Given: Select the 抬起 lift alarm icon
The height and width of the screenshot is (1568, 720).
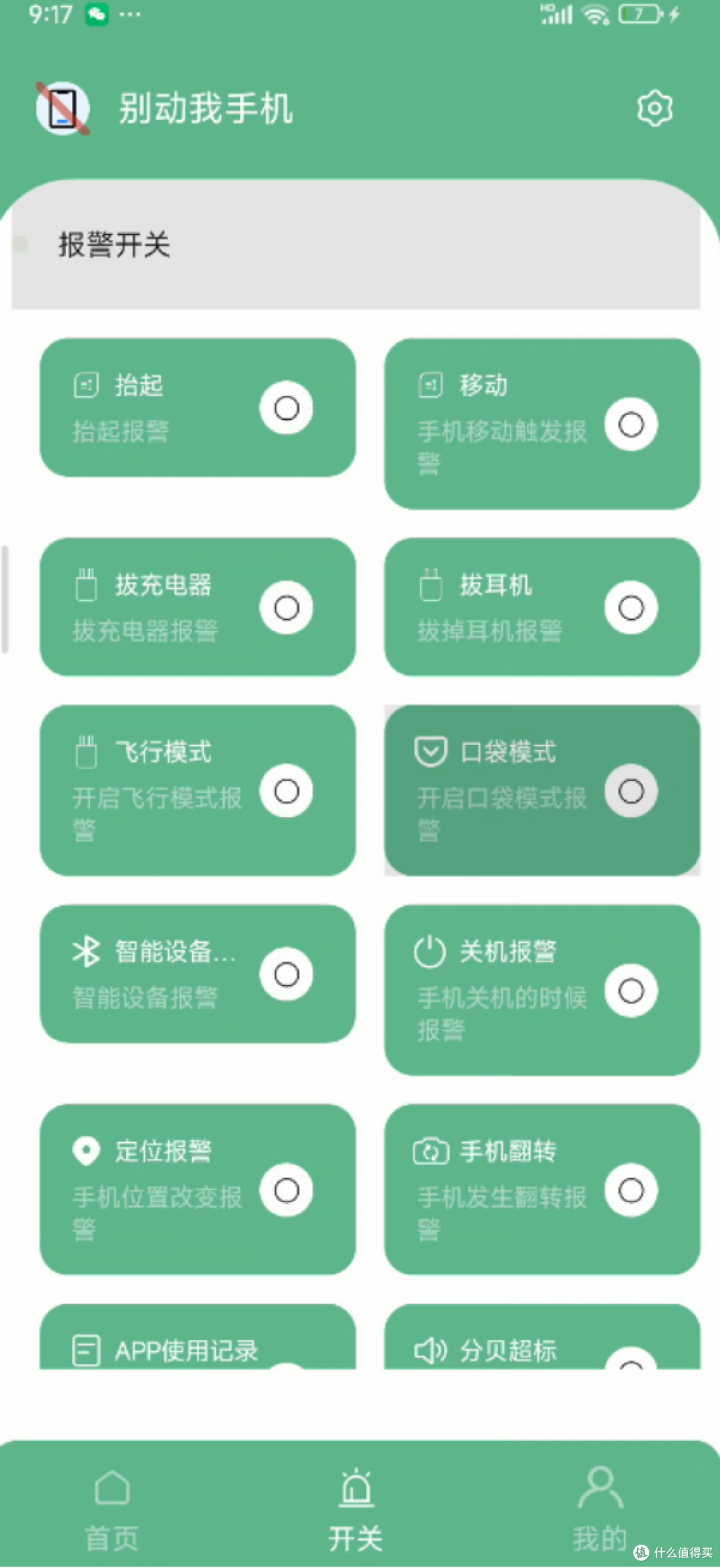Looking at the screenshot, I should (84, 385).
